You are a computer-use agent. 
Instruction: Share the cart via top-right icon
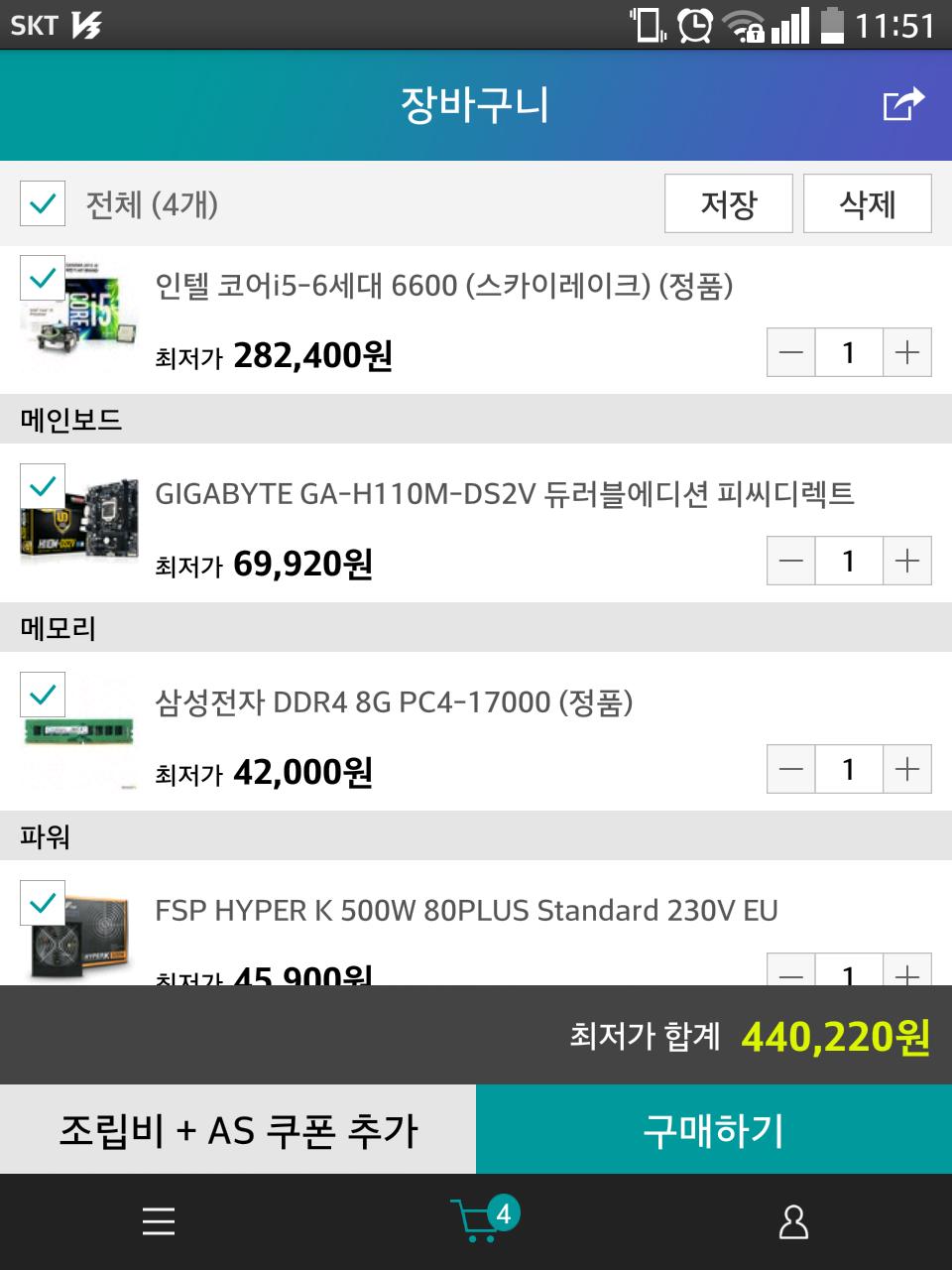pos(902,104)
